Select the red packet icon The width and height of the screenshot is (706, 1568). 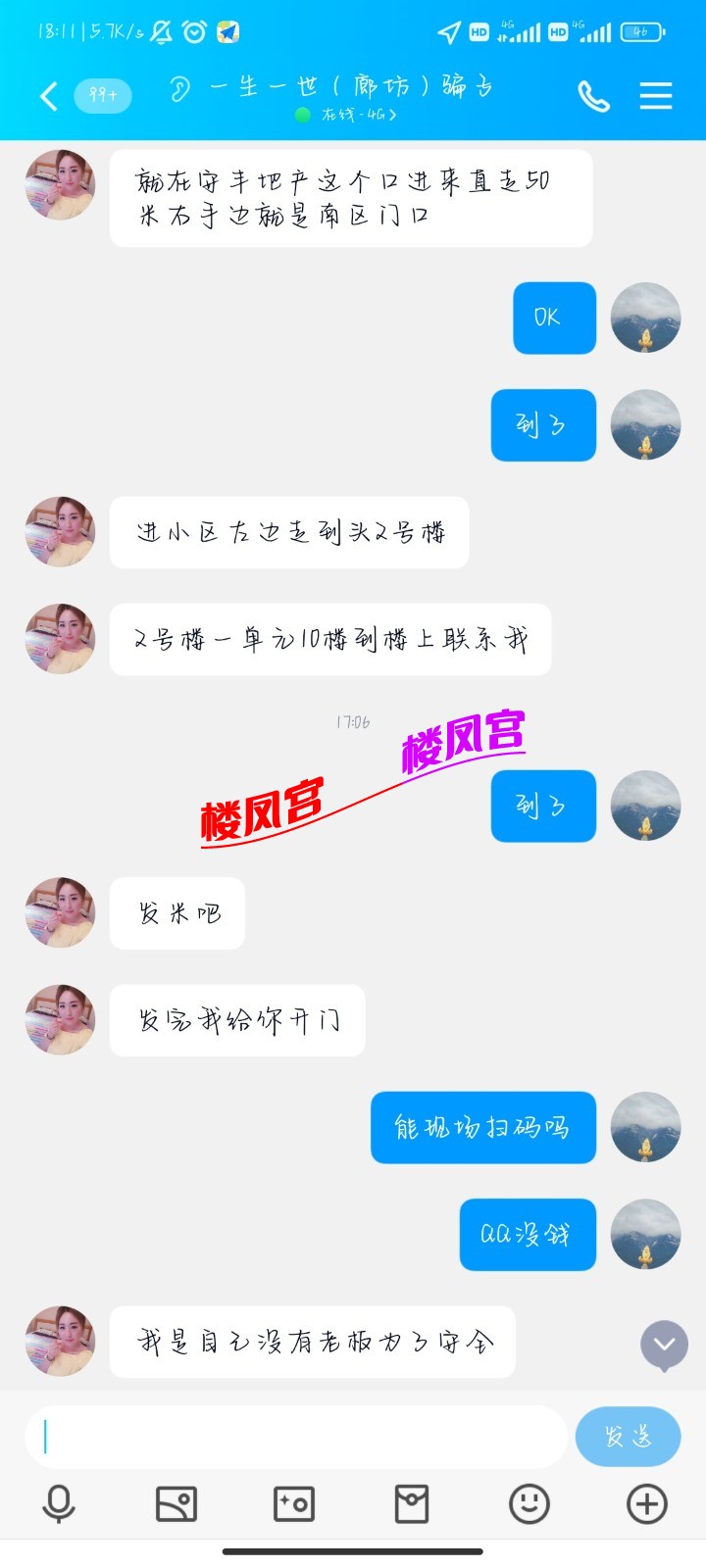coord(412,1502)
